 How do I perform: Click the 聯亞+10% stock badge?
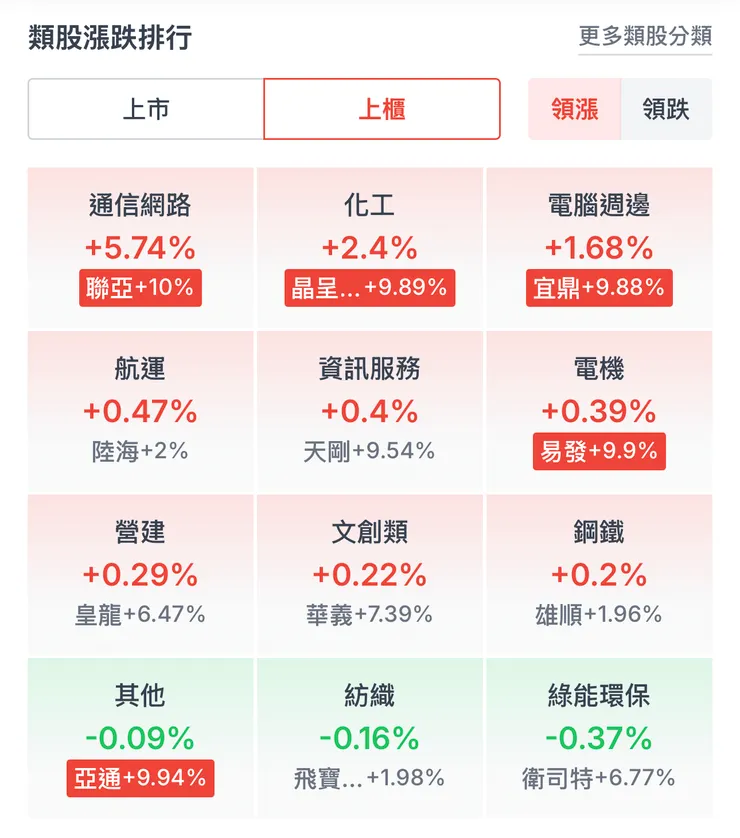pos(141,289)
